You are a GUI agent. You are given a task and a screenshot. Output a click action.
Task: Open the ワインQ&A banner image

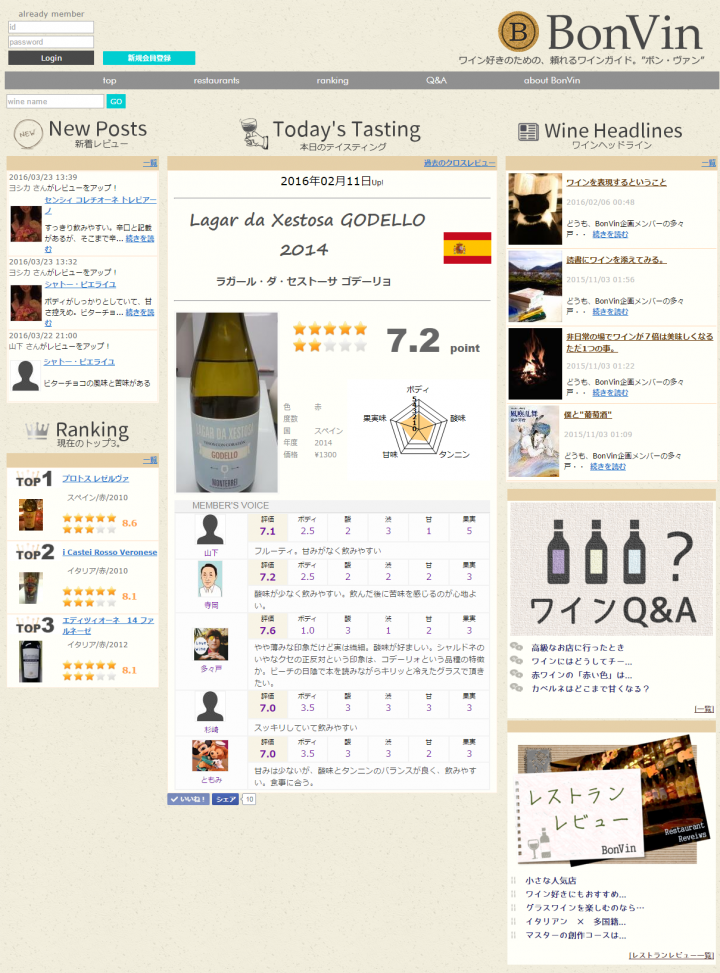tap(611, 568)
